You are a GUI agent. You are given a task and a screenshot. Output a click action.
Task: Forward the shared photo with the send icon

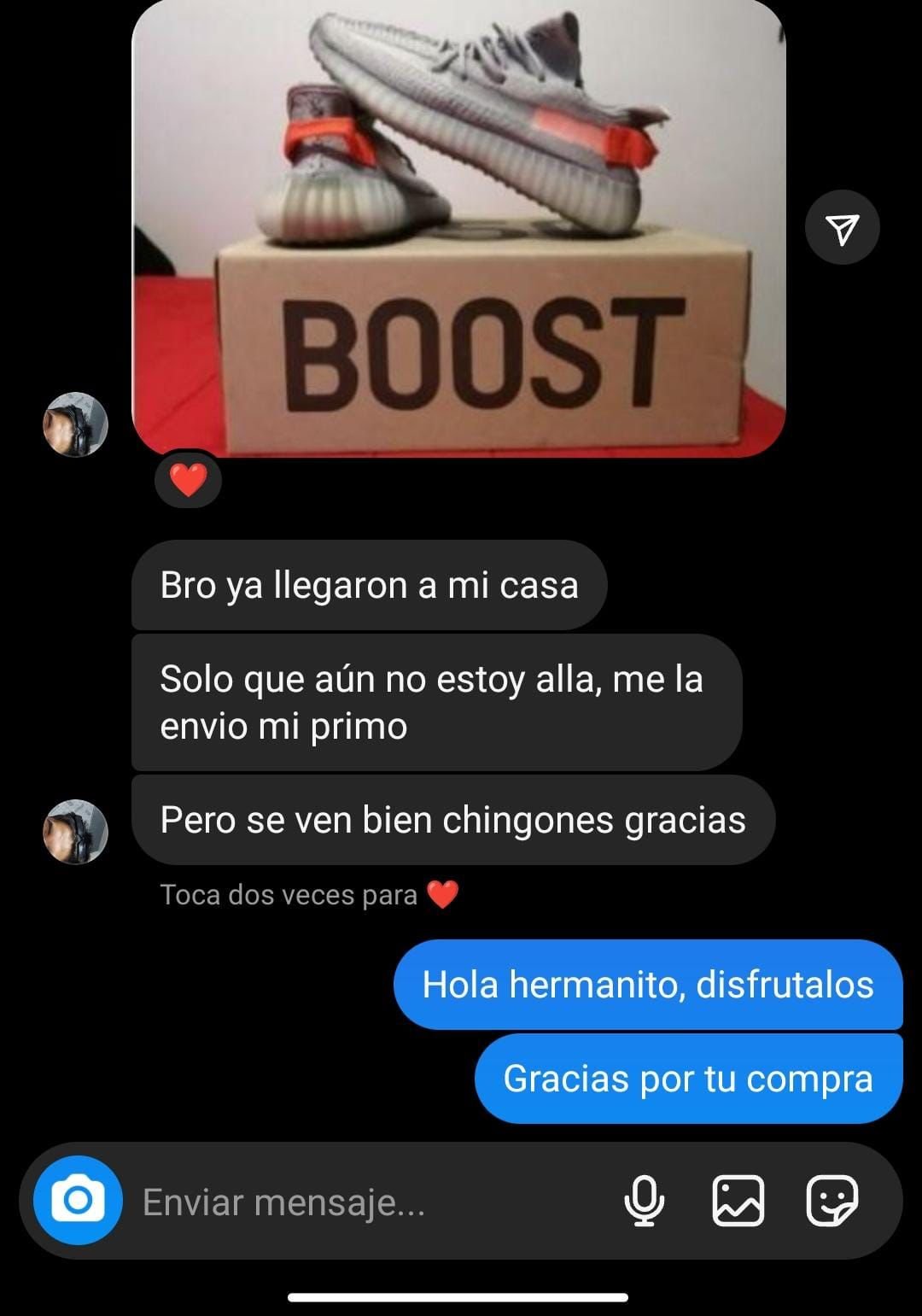(842, 227)
